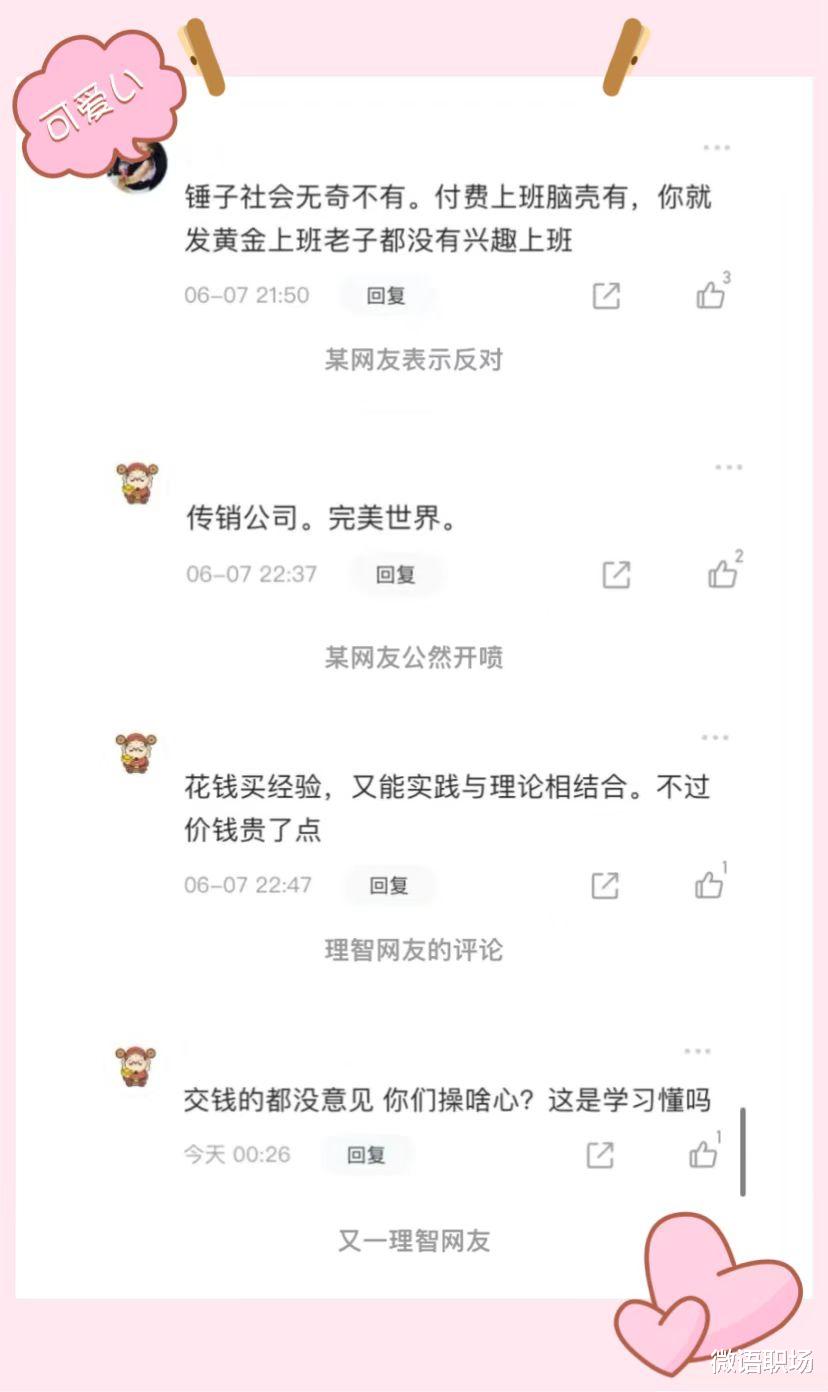
Task: Reply to the first comment about 付费上班
Action: pos(384,295)
